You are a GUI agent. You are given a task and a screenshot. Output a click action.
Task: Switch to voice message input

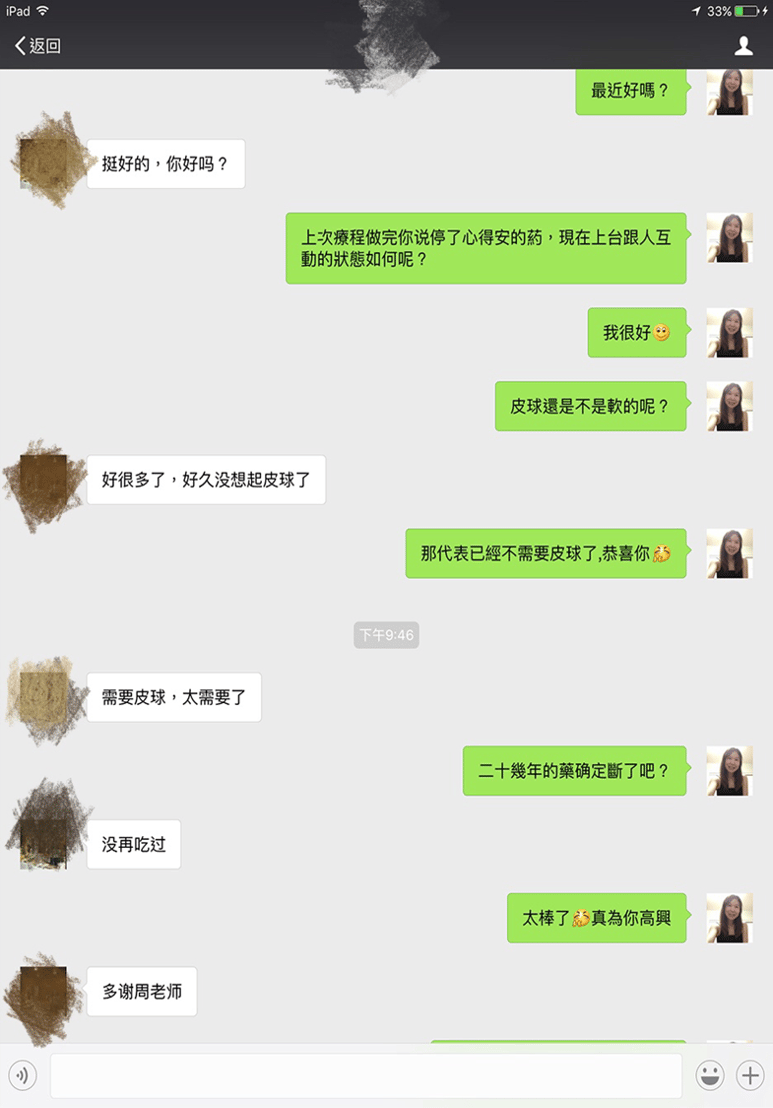(22, 1076)
